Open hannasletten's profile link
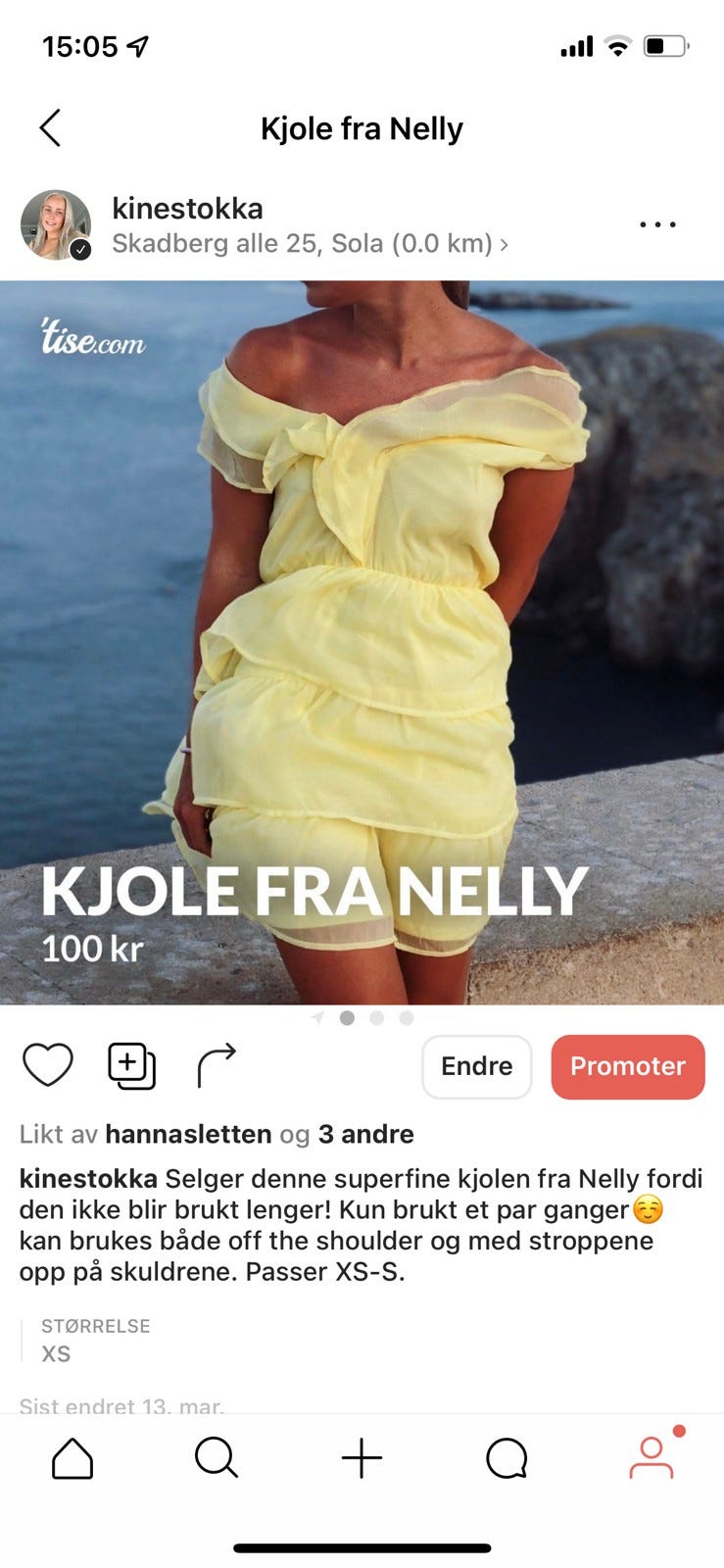This screenshot has height=1568, width=724. (191, 1134)
